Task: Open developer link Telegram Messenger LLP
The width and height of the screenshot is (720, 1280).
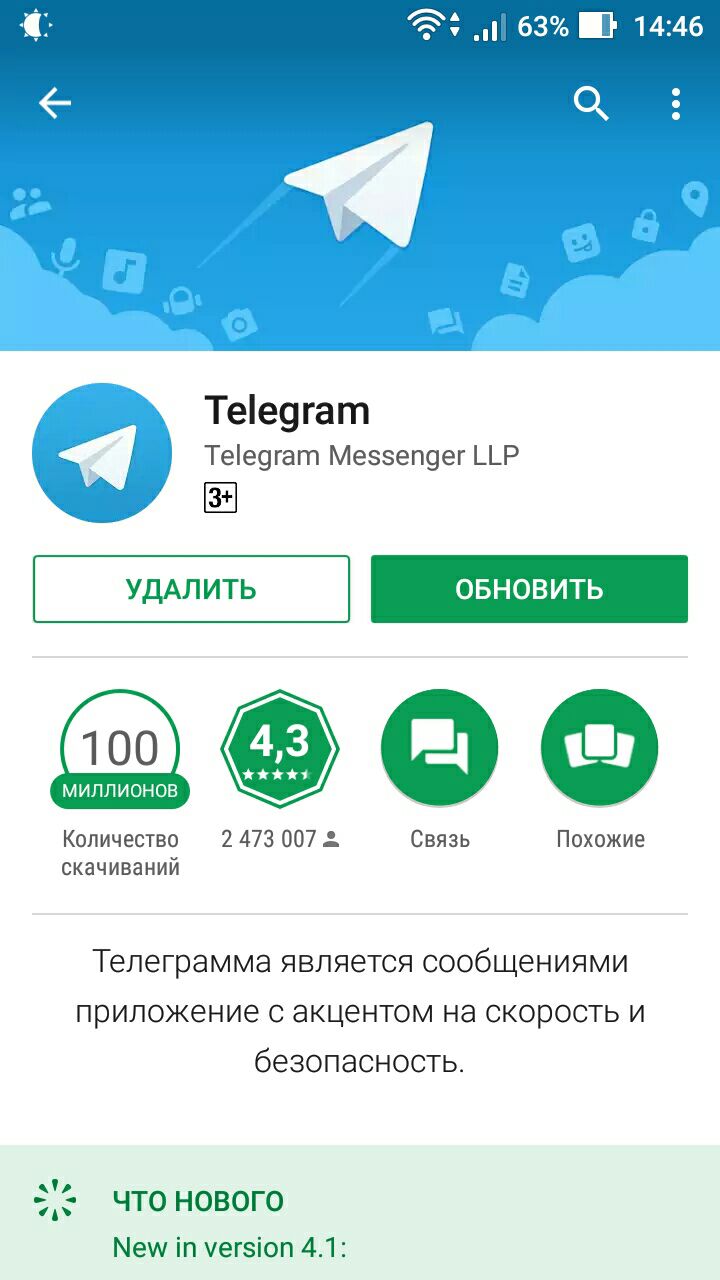Action: click(361, 456)
